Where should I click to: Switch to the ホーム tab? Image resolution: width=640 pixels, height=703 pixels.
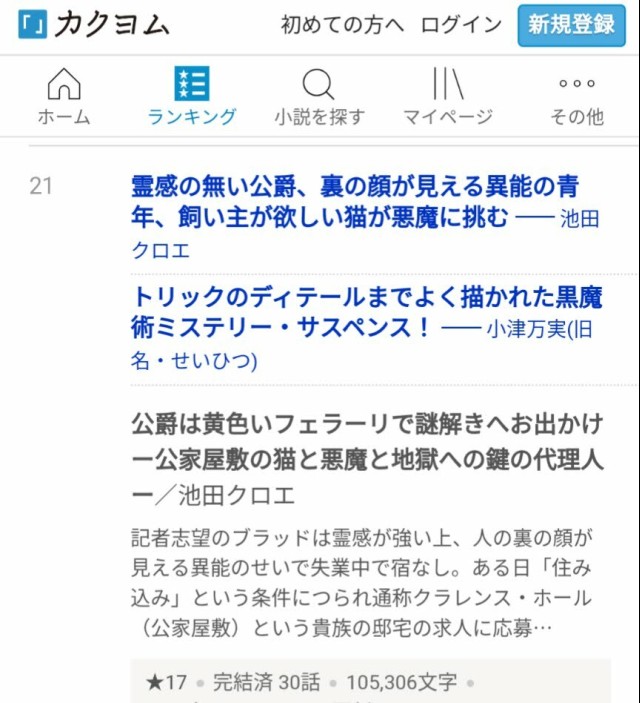click(x=64, y=97)
